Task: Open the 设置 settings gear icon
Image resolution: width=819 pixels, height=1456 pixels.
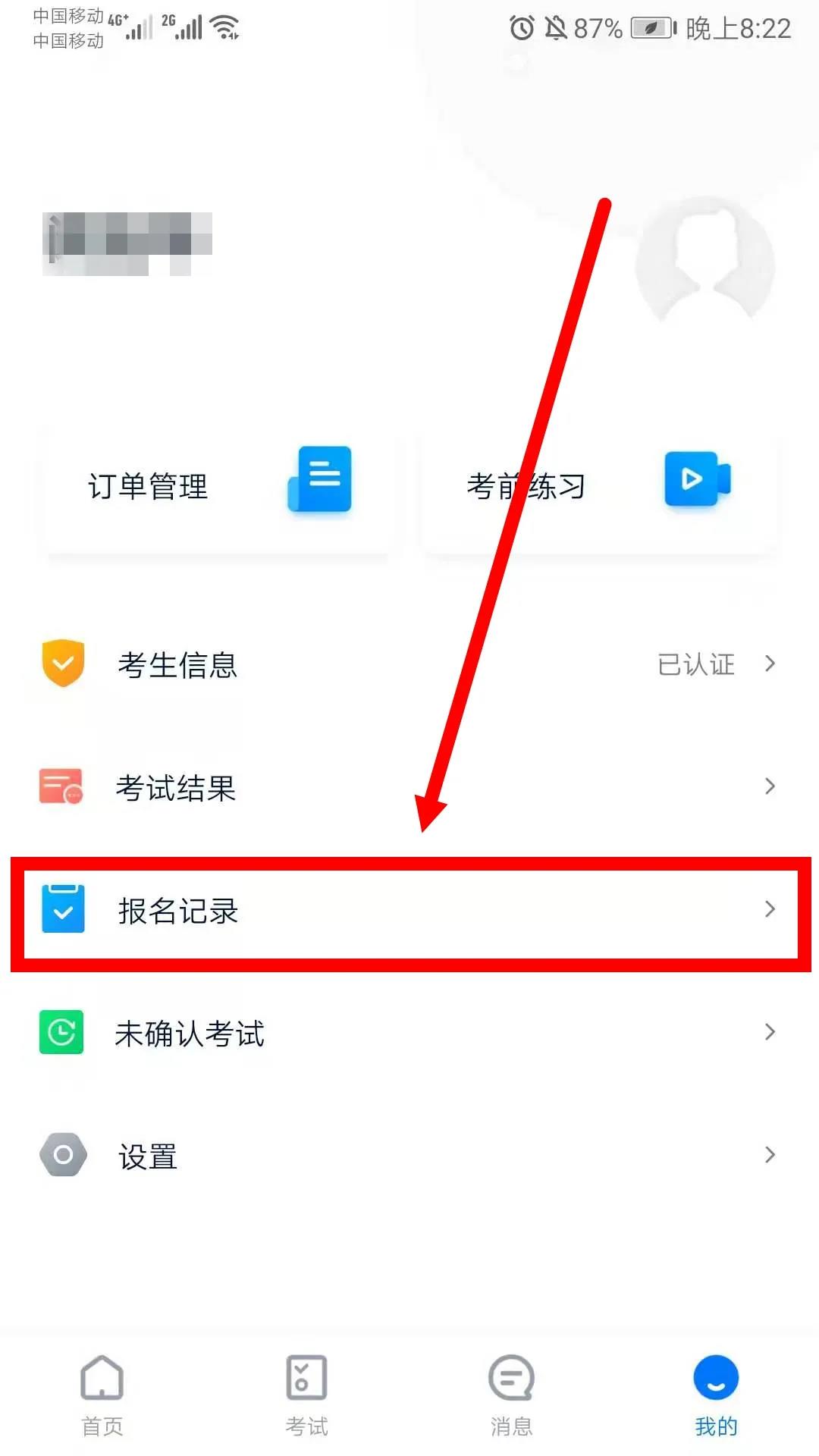Action: 61,1154
